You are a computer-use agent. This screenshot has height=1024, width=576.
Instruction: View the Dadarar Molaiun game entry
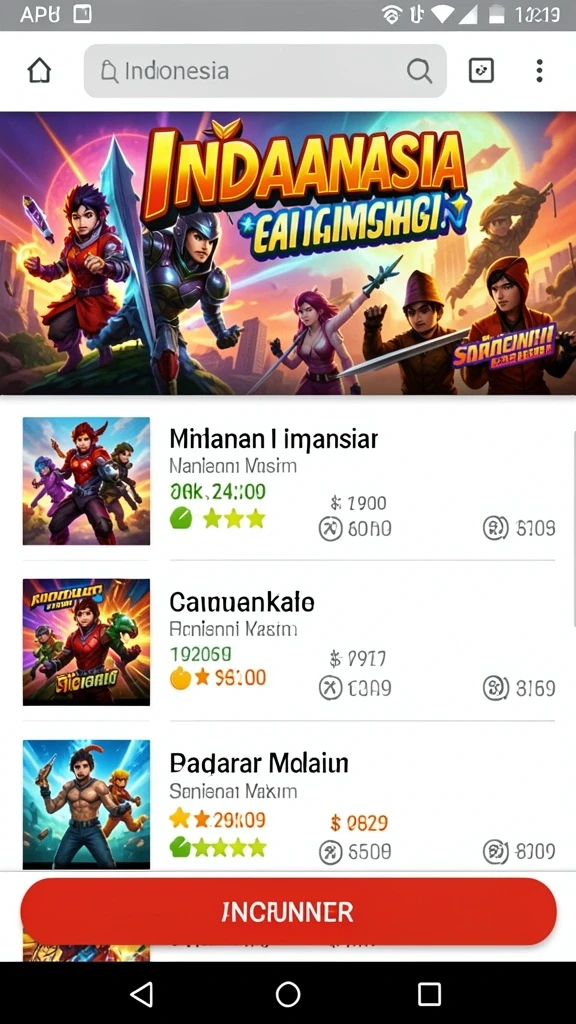coord(288,803)
